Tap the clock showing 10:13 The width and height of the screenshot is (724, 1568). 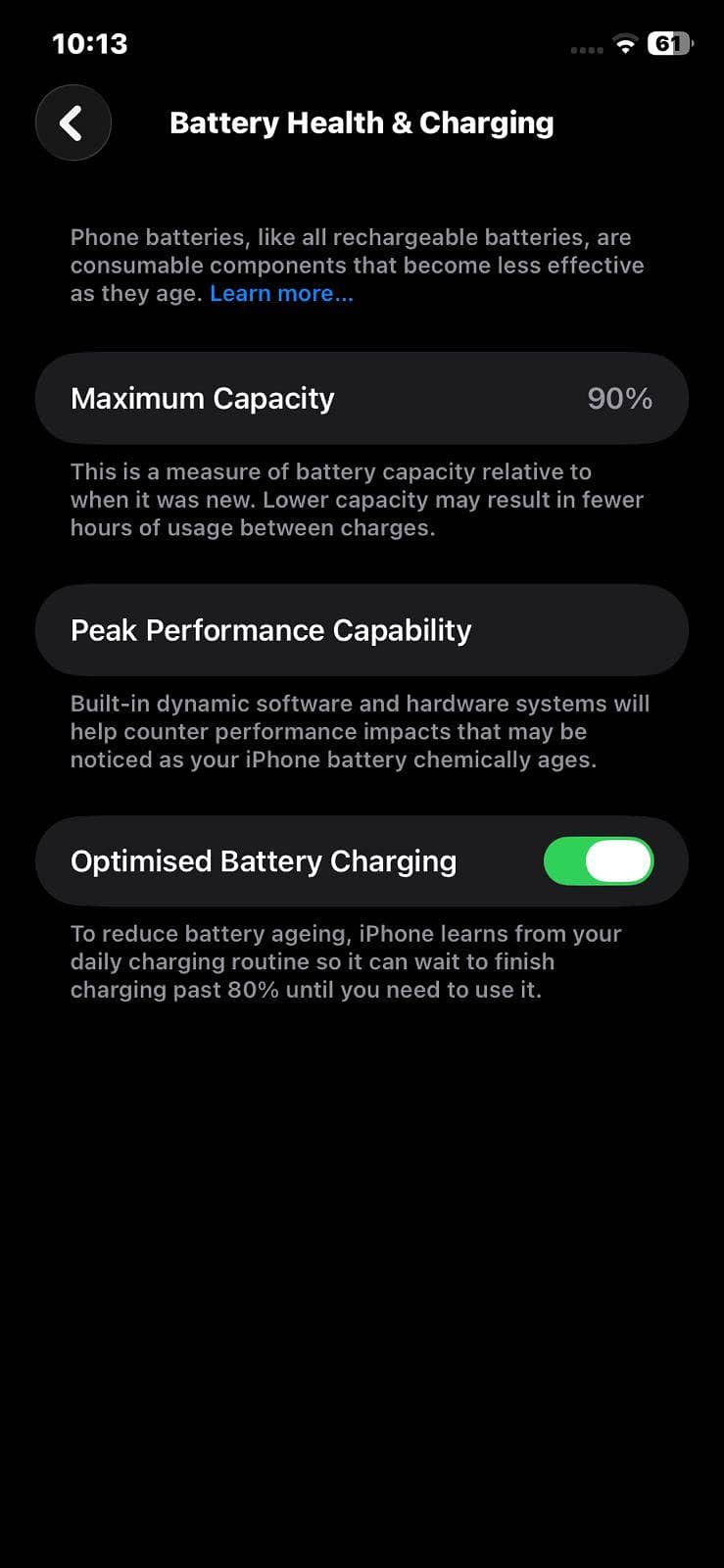pyautogui.click(x=90, y=42)
